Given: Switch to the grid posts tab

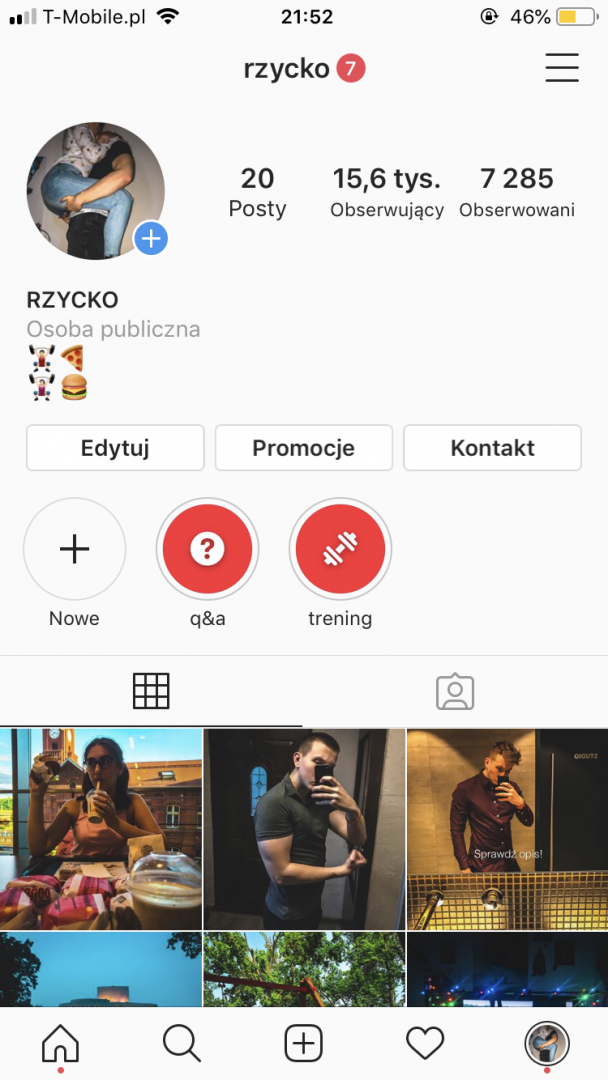Looking at the screenshot, I should tap(151, 691).
